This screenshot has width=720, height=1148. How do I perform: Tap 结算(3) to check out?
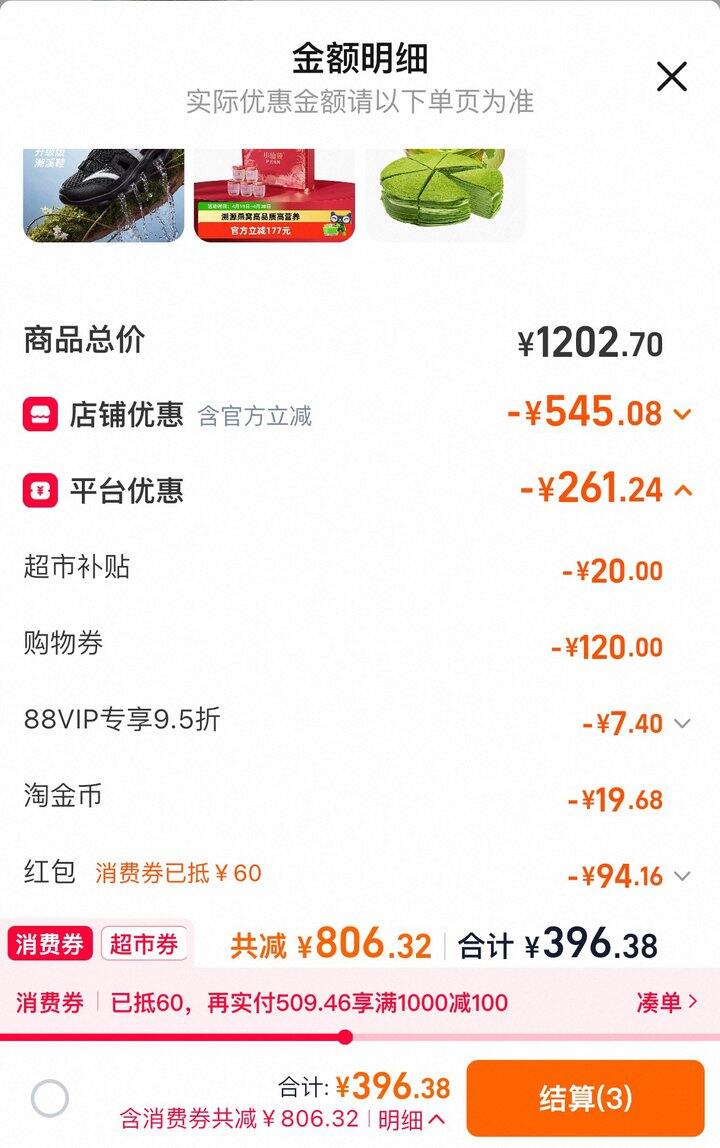click(x=585, y=1098)
